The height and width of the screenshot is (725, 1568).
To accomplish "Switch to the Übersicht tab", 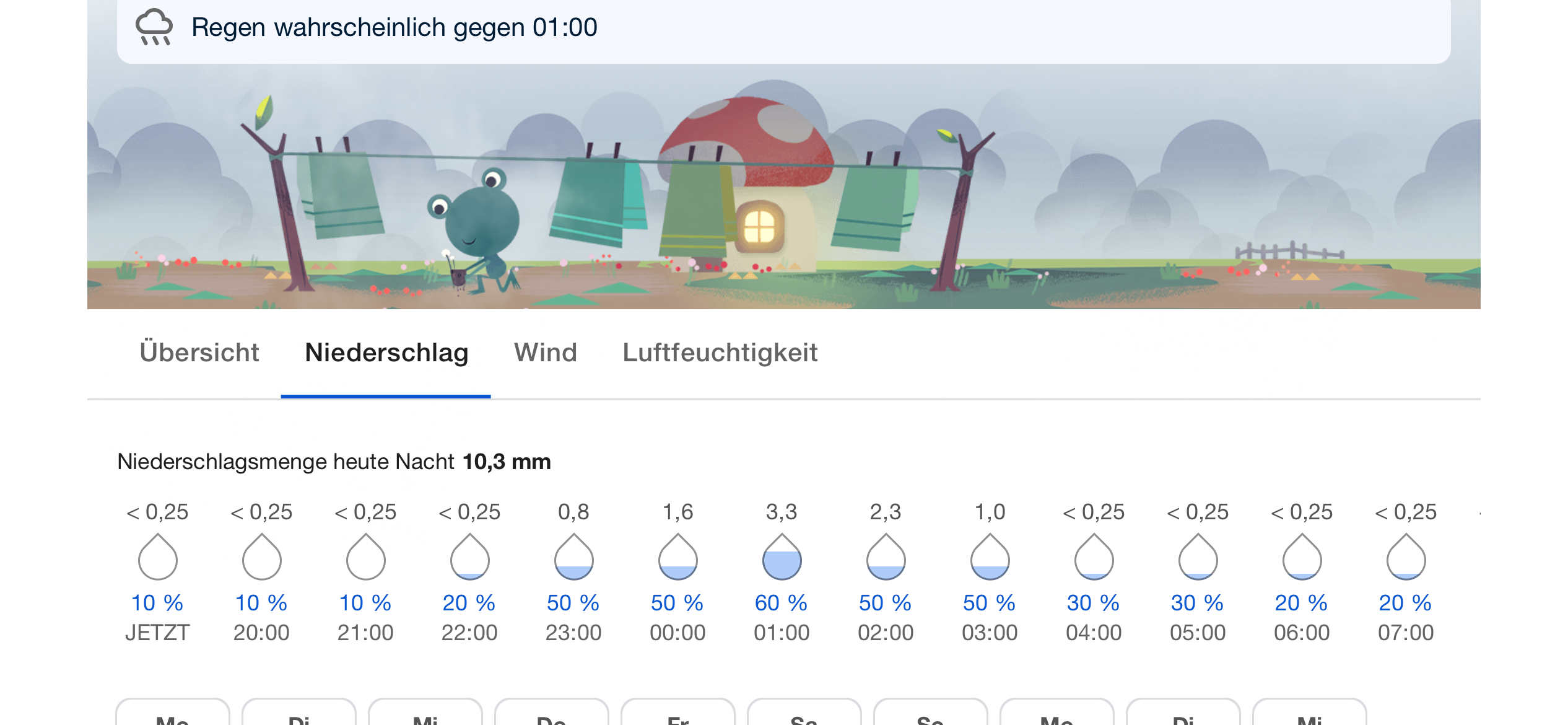I will click(x=199, y=353).
